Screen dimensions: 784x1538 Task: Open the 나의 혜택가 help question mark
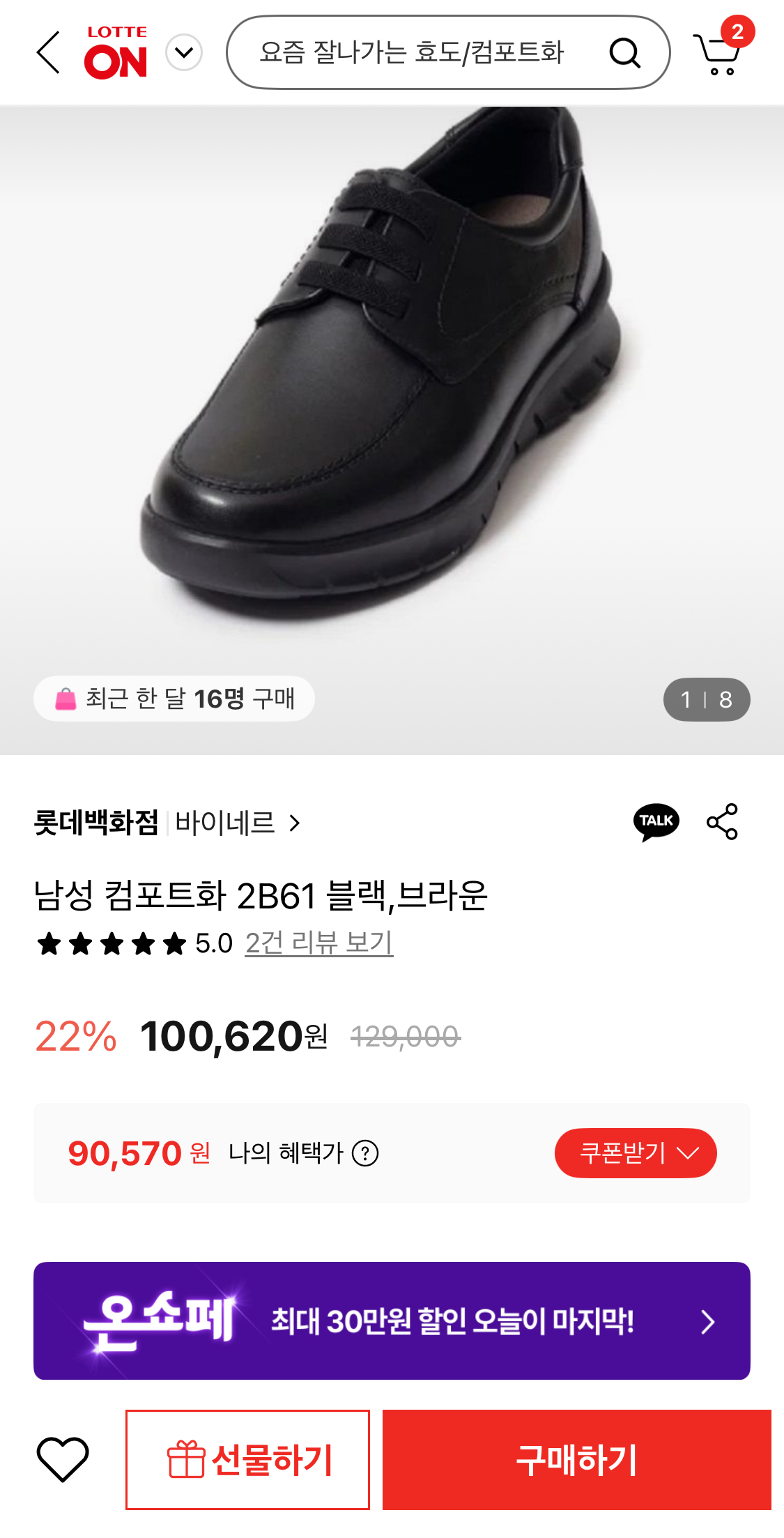coord(365,1153)
